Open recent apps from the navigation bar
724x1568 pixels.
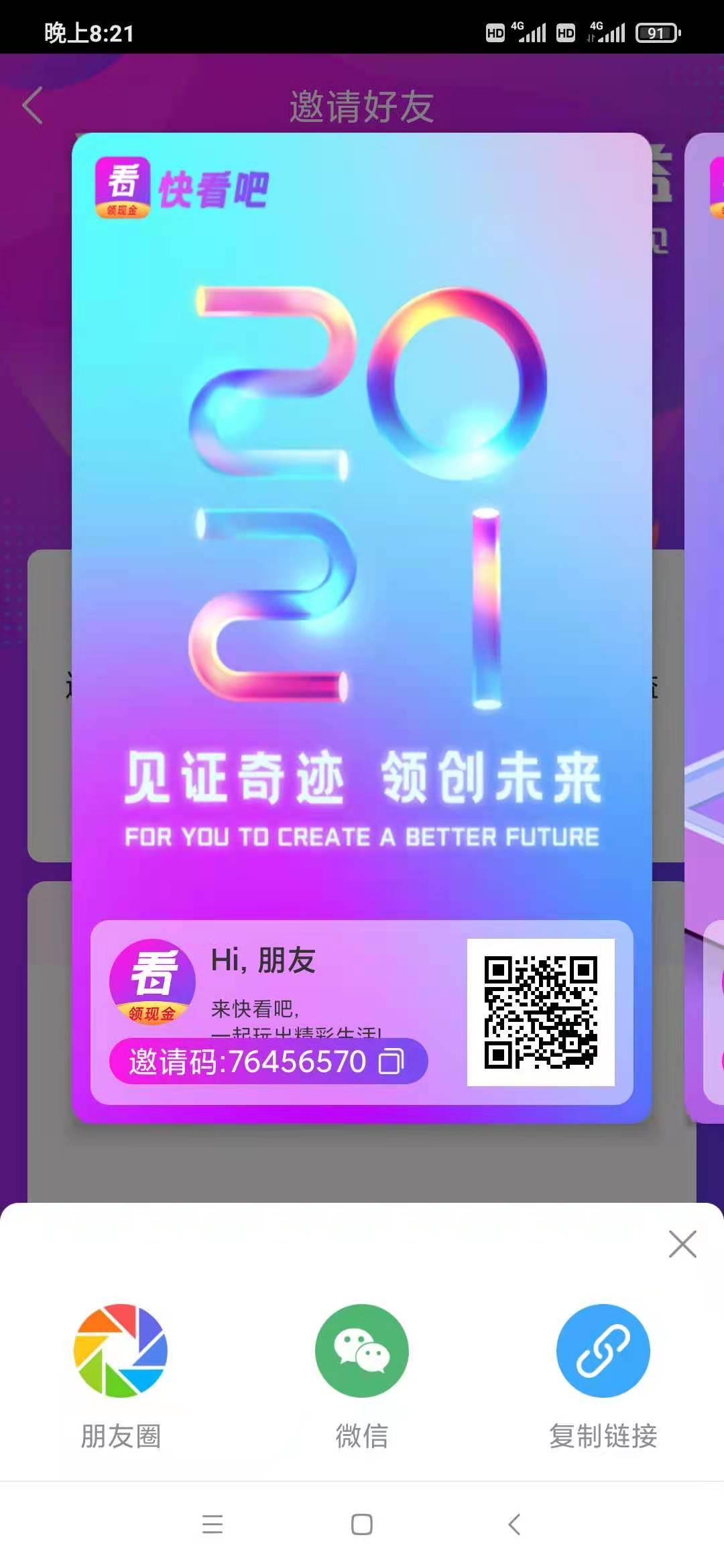point(213,1524)
